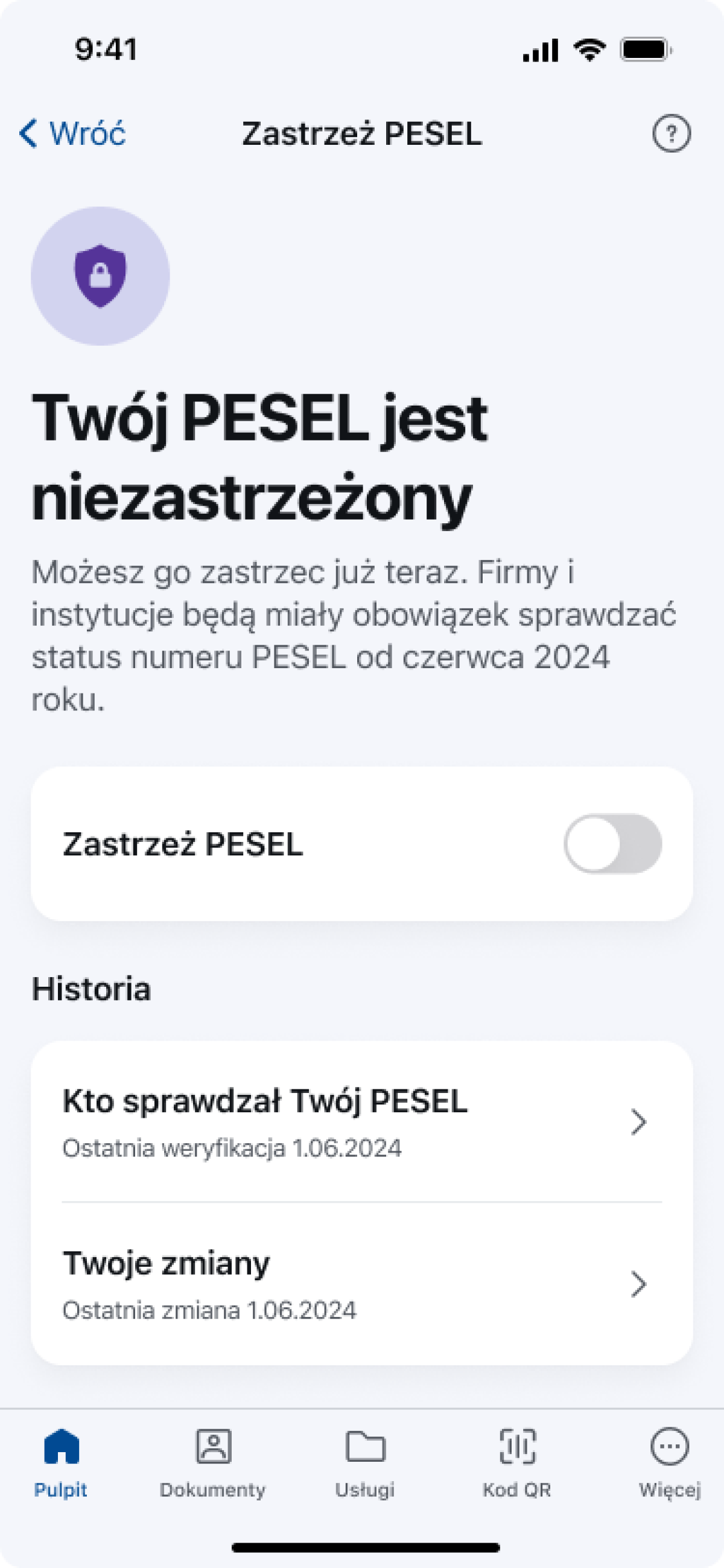The width and height of the screenshot is (724, 1568).
Task: Go back with the Wróć button
Action: coord(72,133)
